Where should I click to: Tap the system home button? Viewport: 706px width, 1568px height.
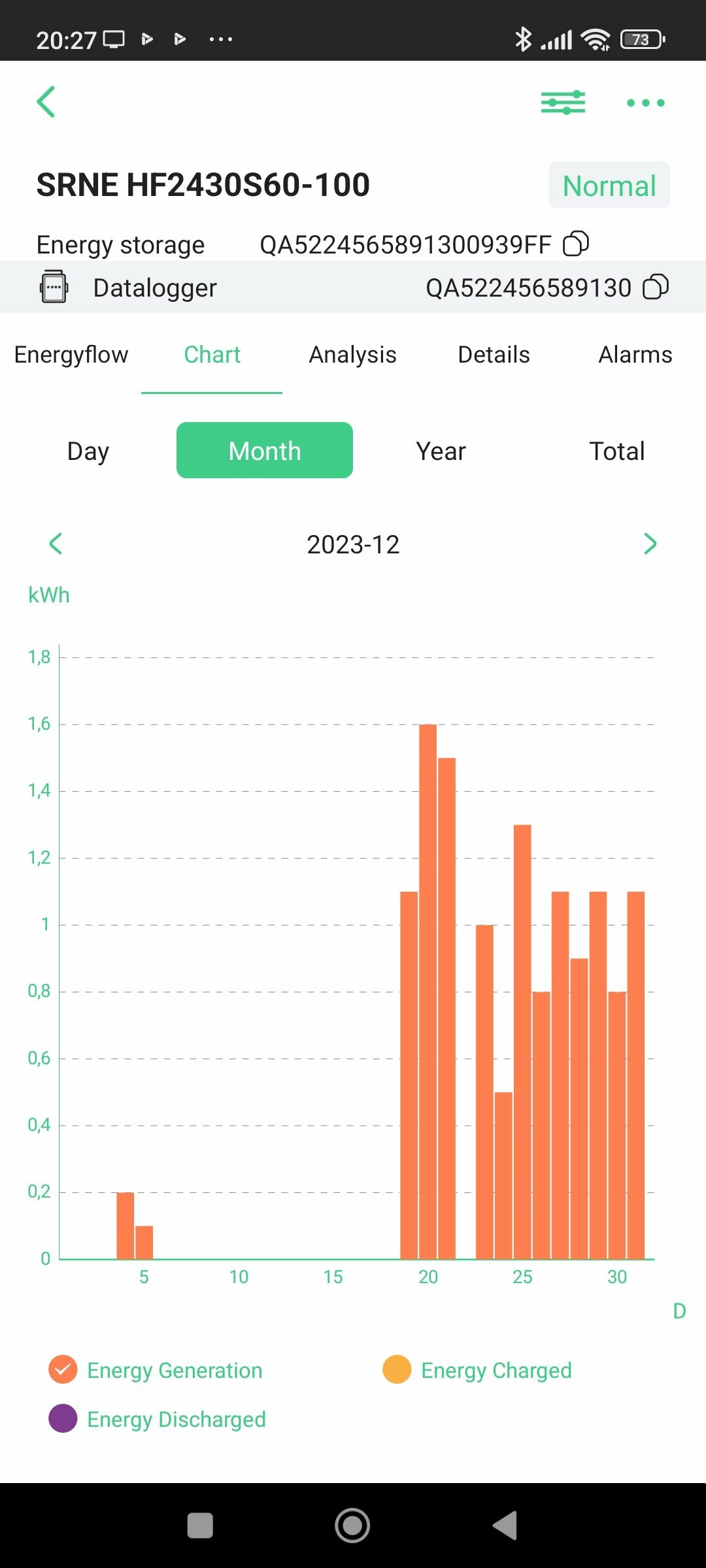tap(352, 1526)
